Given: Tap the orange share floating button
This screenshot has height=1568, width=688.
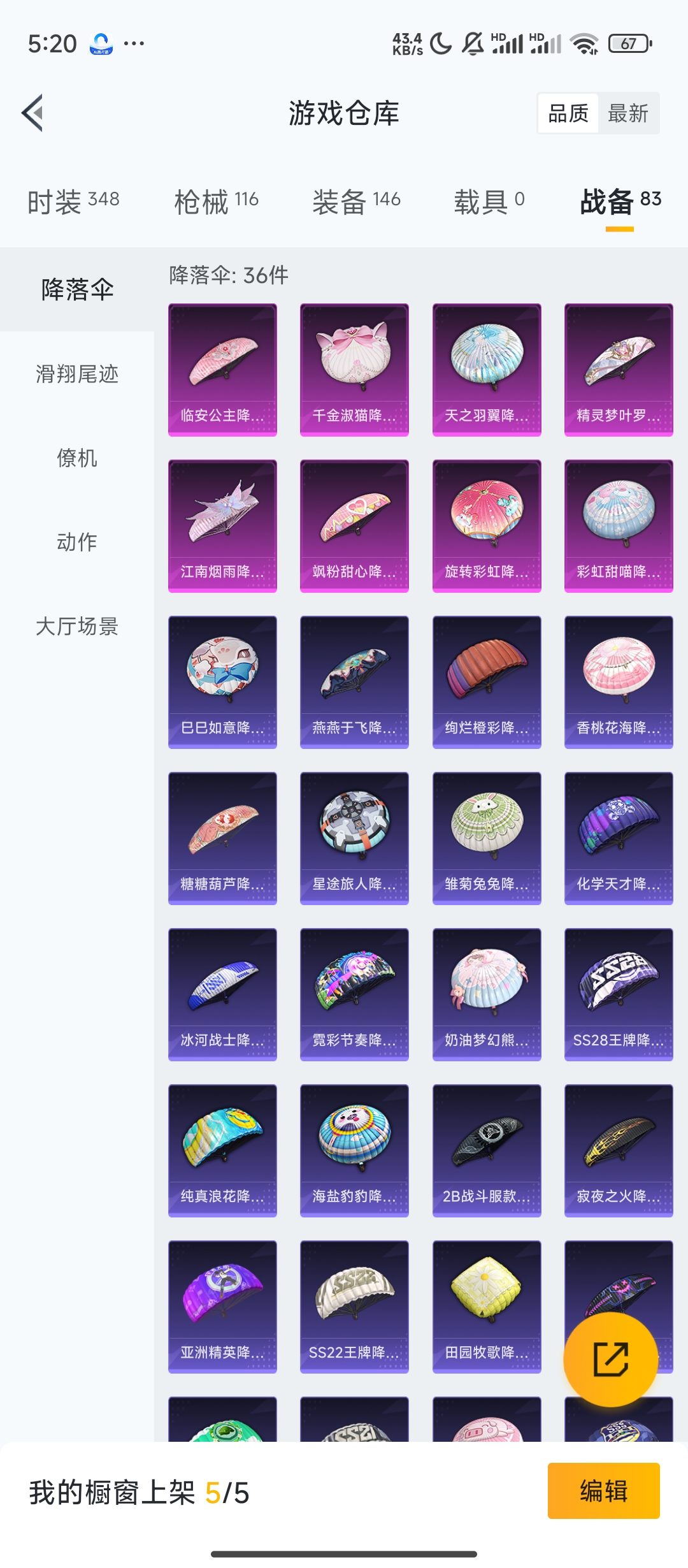Looking at the screenshot, I should click(611, 1360).
